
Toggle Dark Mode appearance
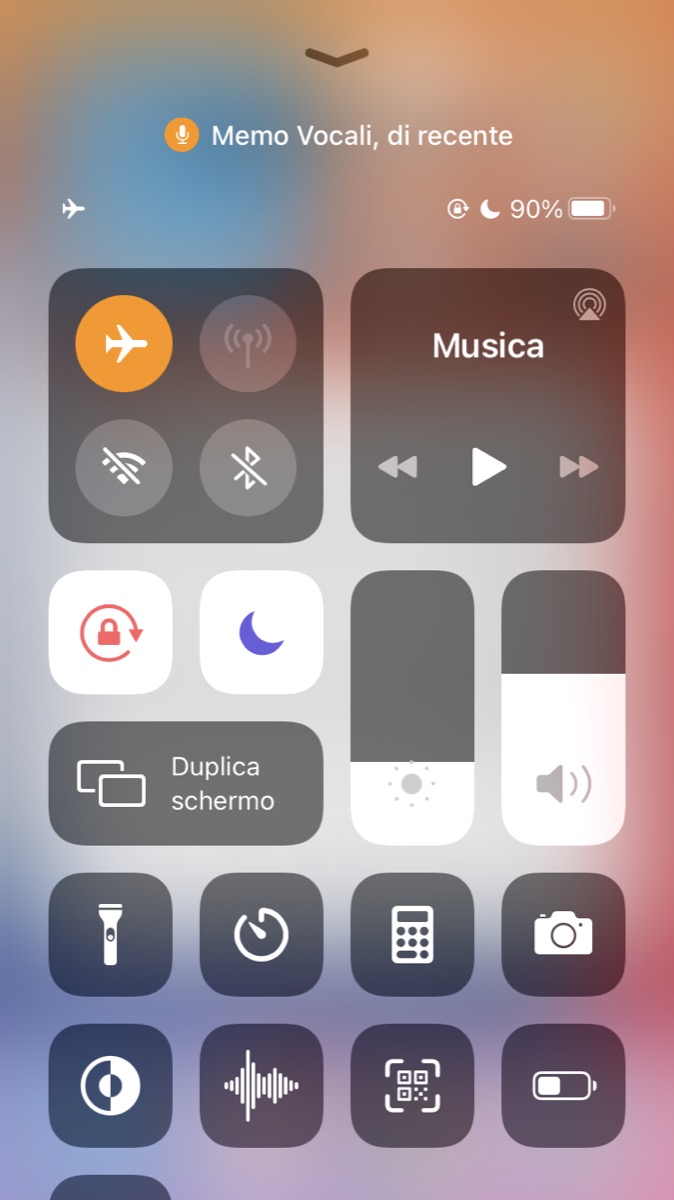(x=111, y=1085)
